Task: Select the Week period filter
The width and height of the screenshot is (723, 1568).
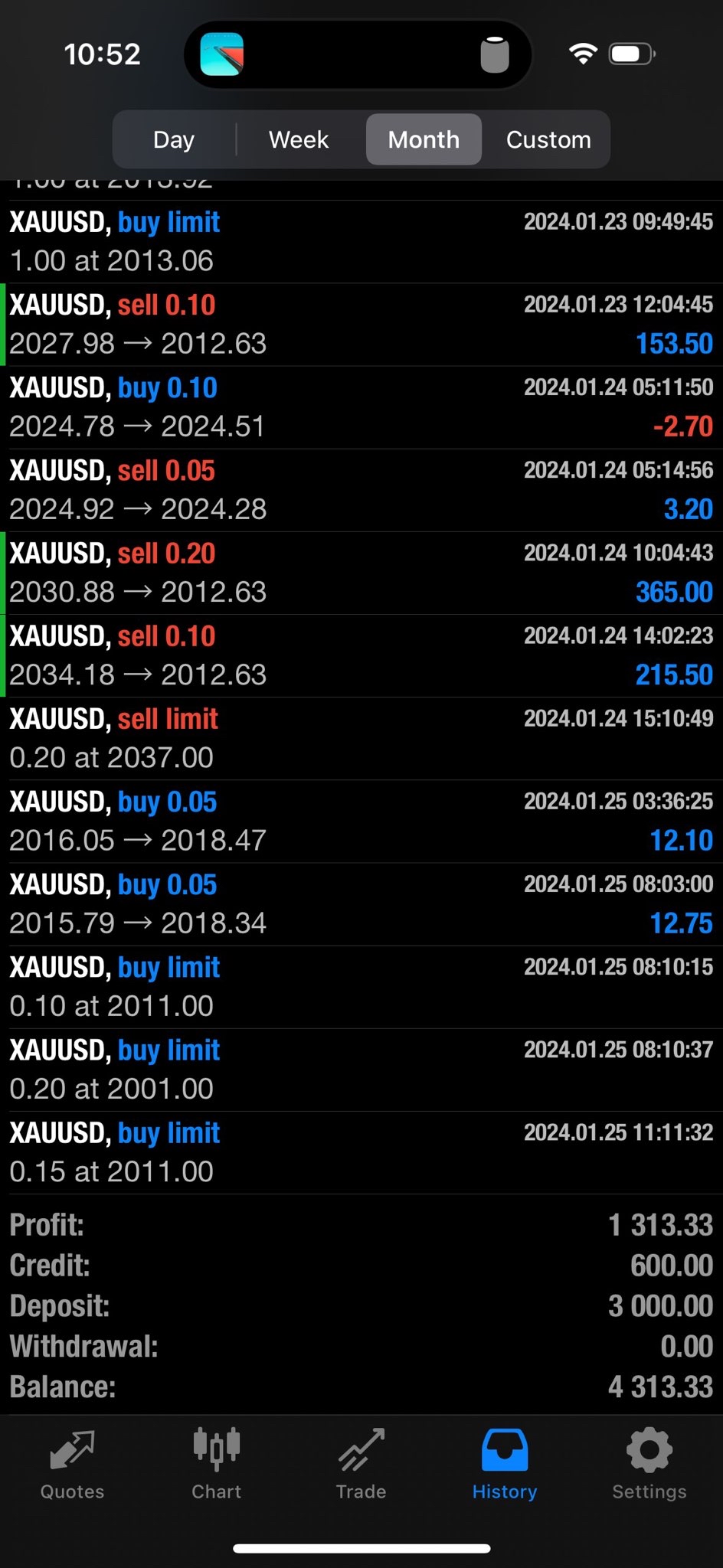Action: tap(299, 139)
